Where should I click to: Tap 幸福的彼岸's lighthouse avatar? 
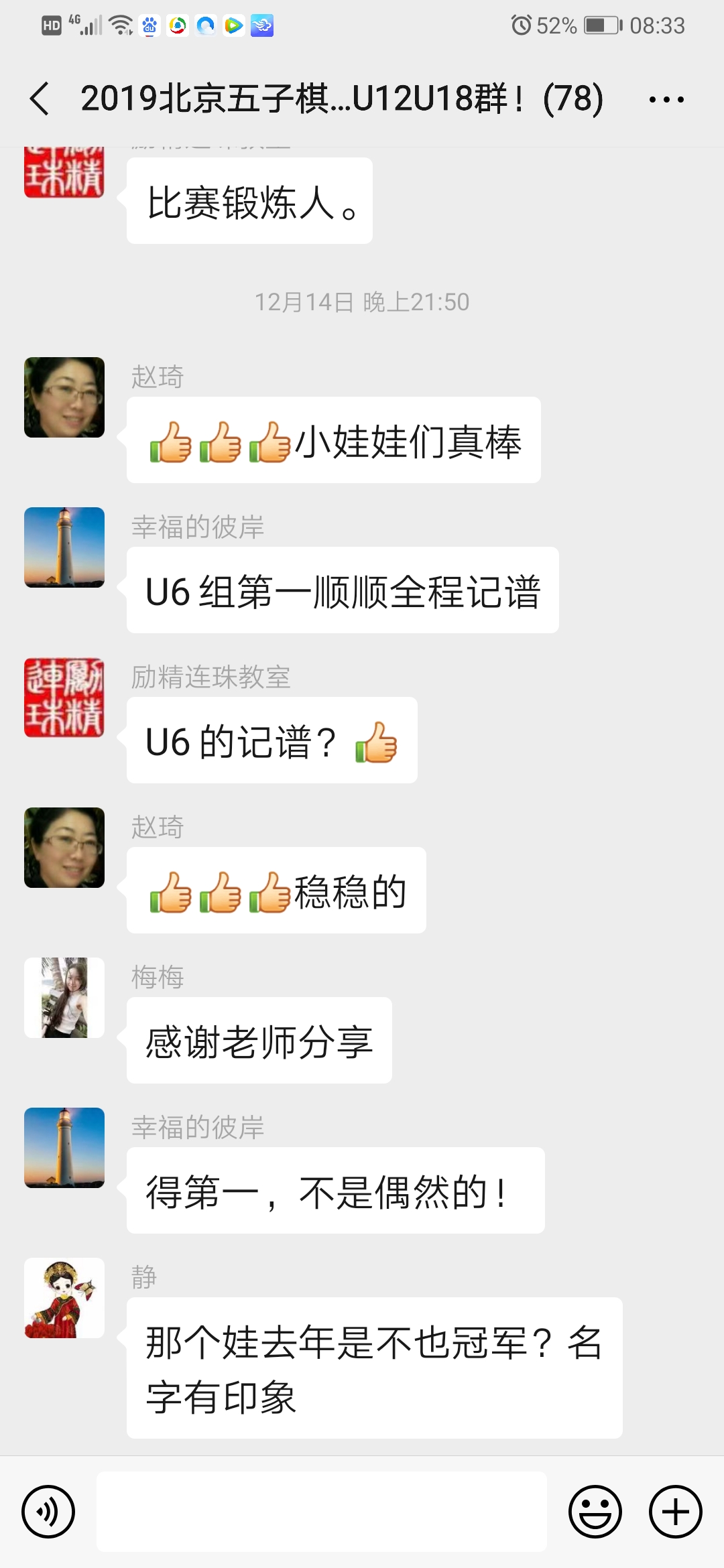click(64, 547)
